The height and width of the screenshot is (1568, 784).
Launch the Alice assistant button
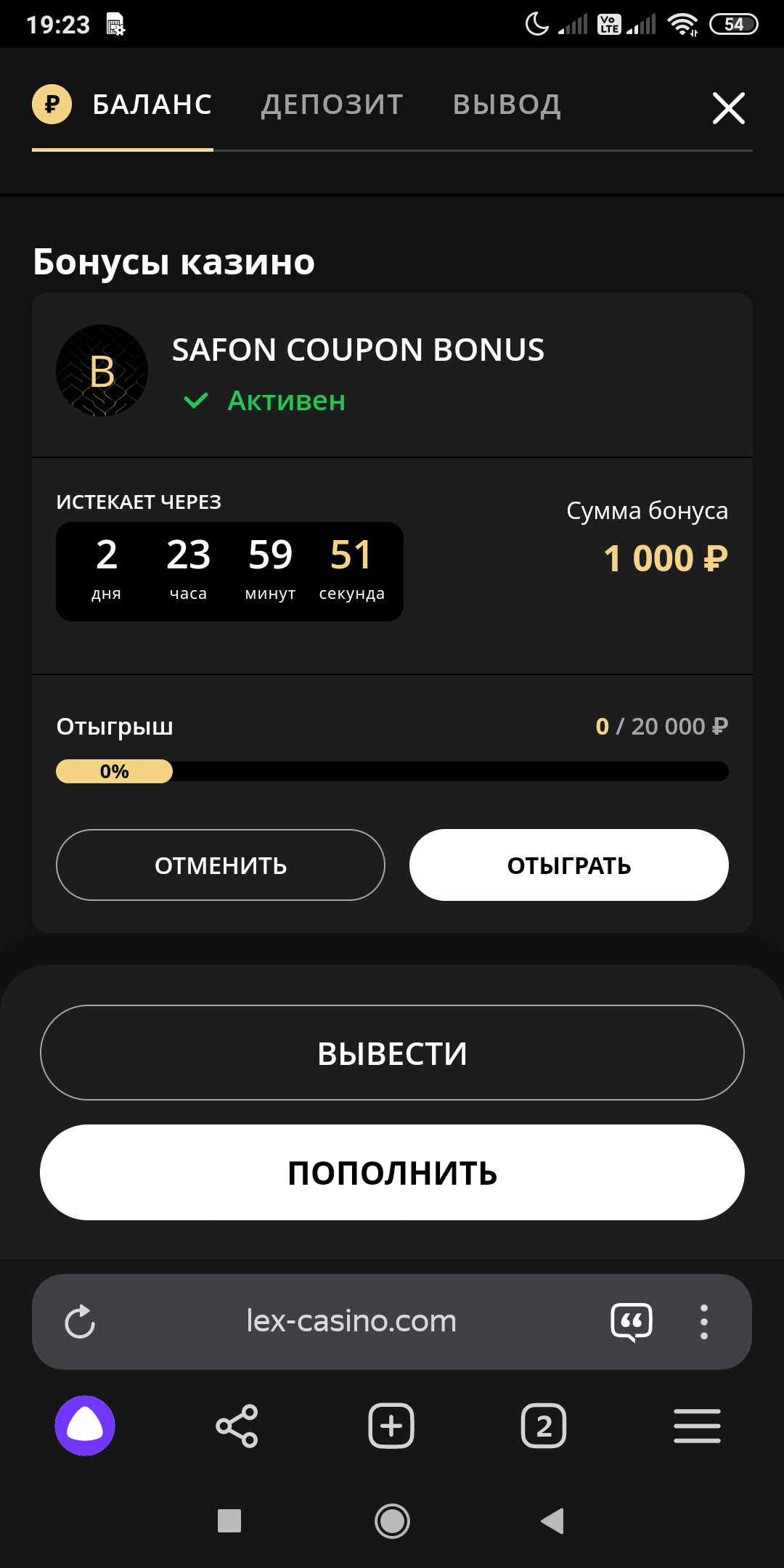[x=85, y=1426]
